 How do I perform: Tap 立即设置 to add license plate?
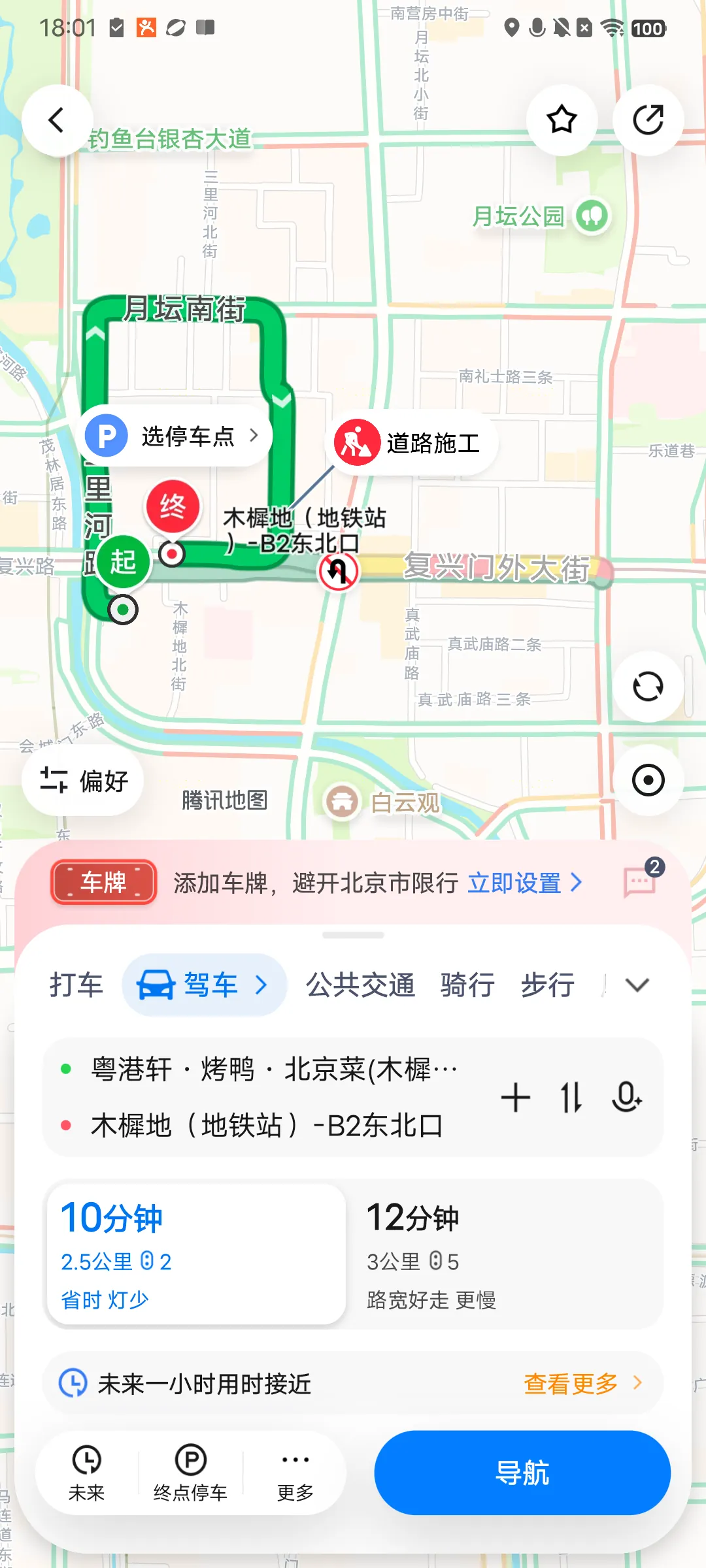coord(524,883)
